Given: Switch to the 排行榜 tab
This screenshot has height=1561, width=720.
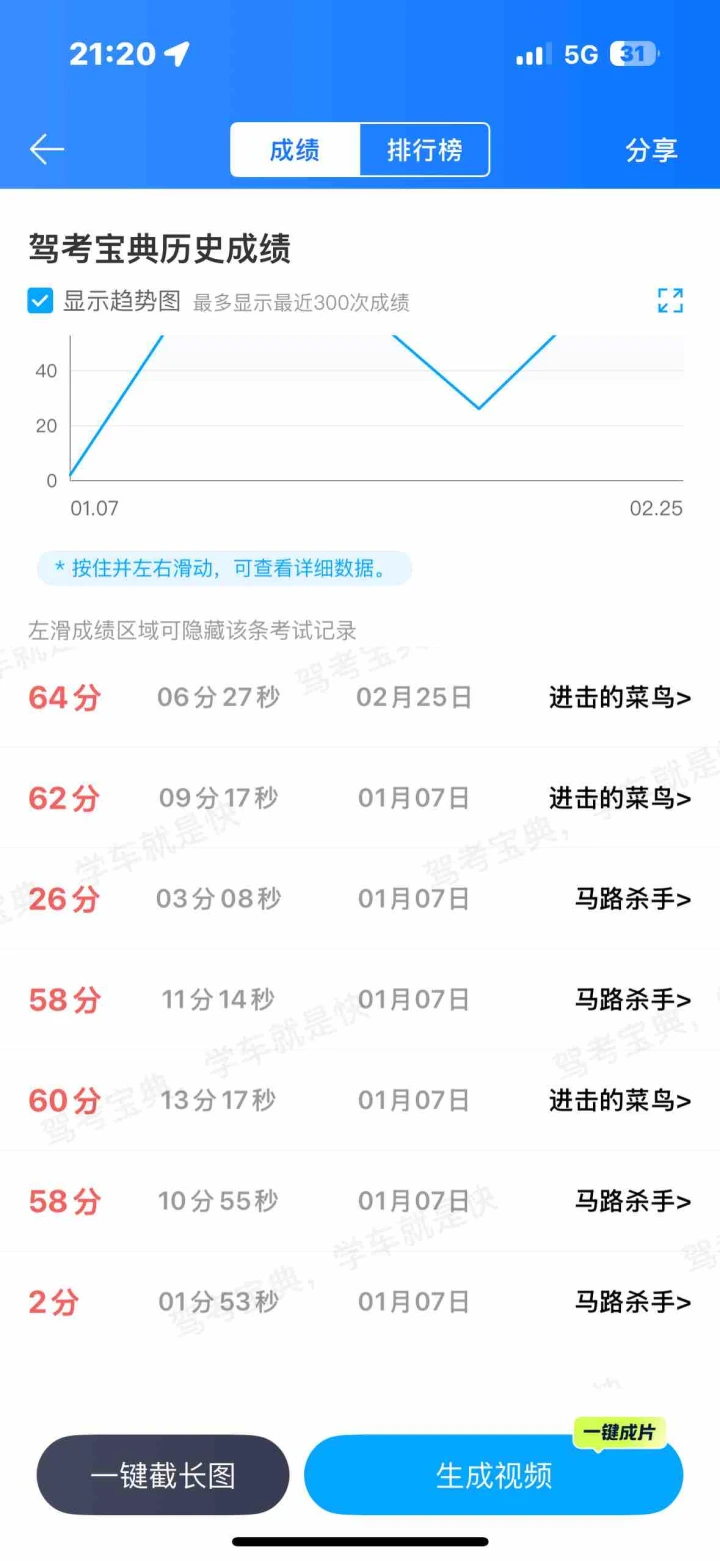Looking at the screenshot, I should click(424, 150).
